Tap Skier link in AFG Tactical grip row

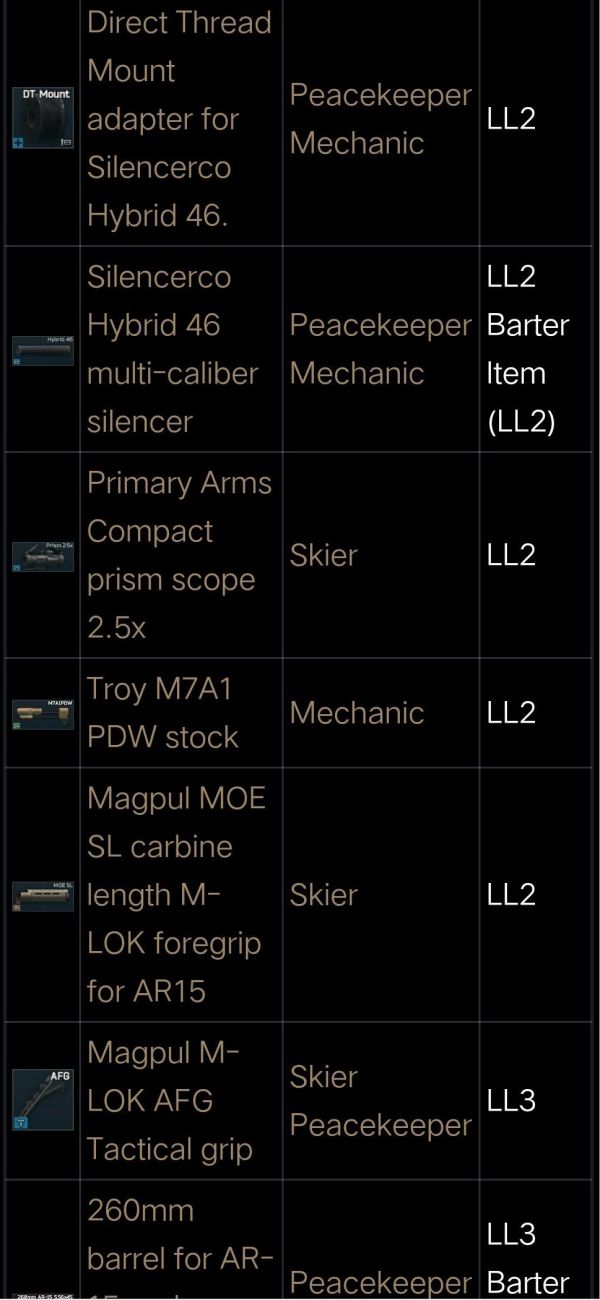click(x=323, y=1076)
